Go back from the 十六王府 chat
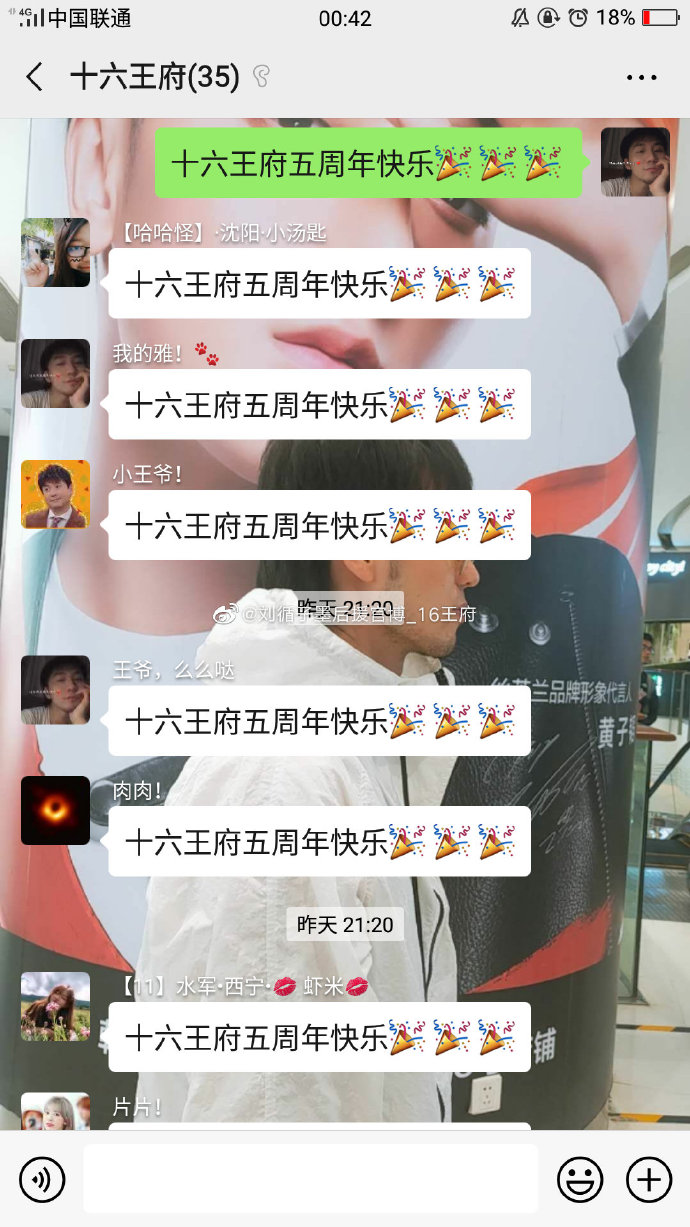This screenshot has width=690, height=1227. point(35,77)
